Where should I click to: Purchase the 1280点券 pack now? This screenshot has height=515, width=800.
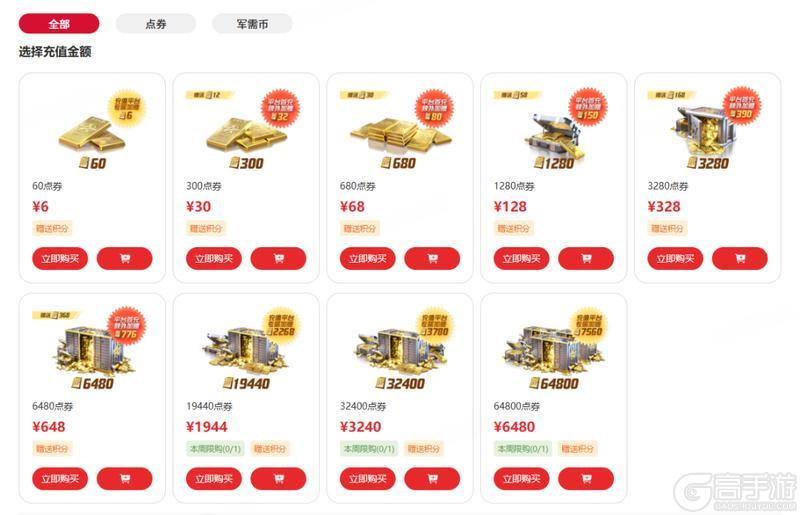(522, 258)
